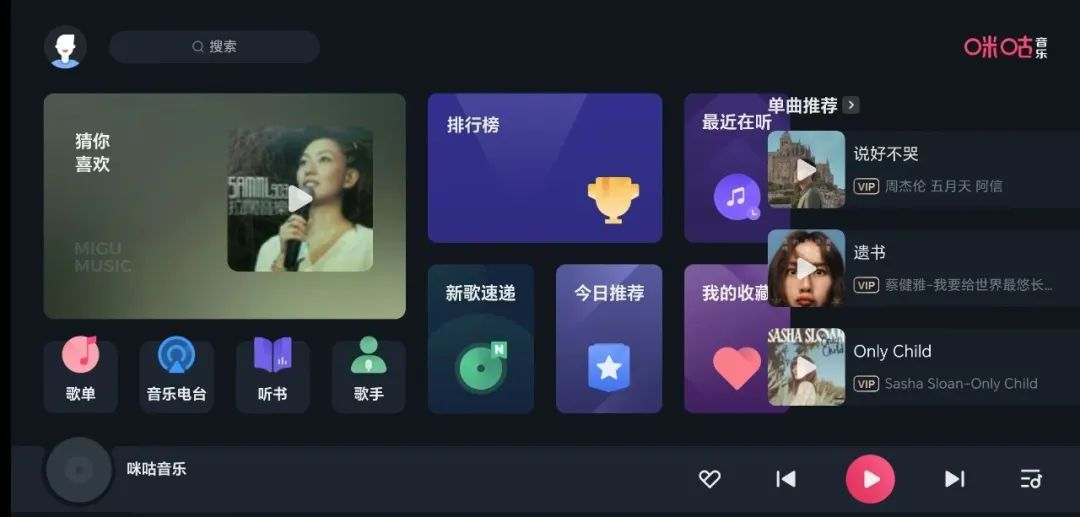The height and width of the screenshot is (517, 1080).
Task: Play the 猜你喜欢 recommended card
Action: tap(300, 199)
